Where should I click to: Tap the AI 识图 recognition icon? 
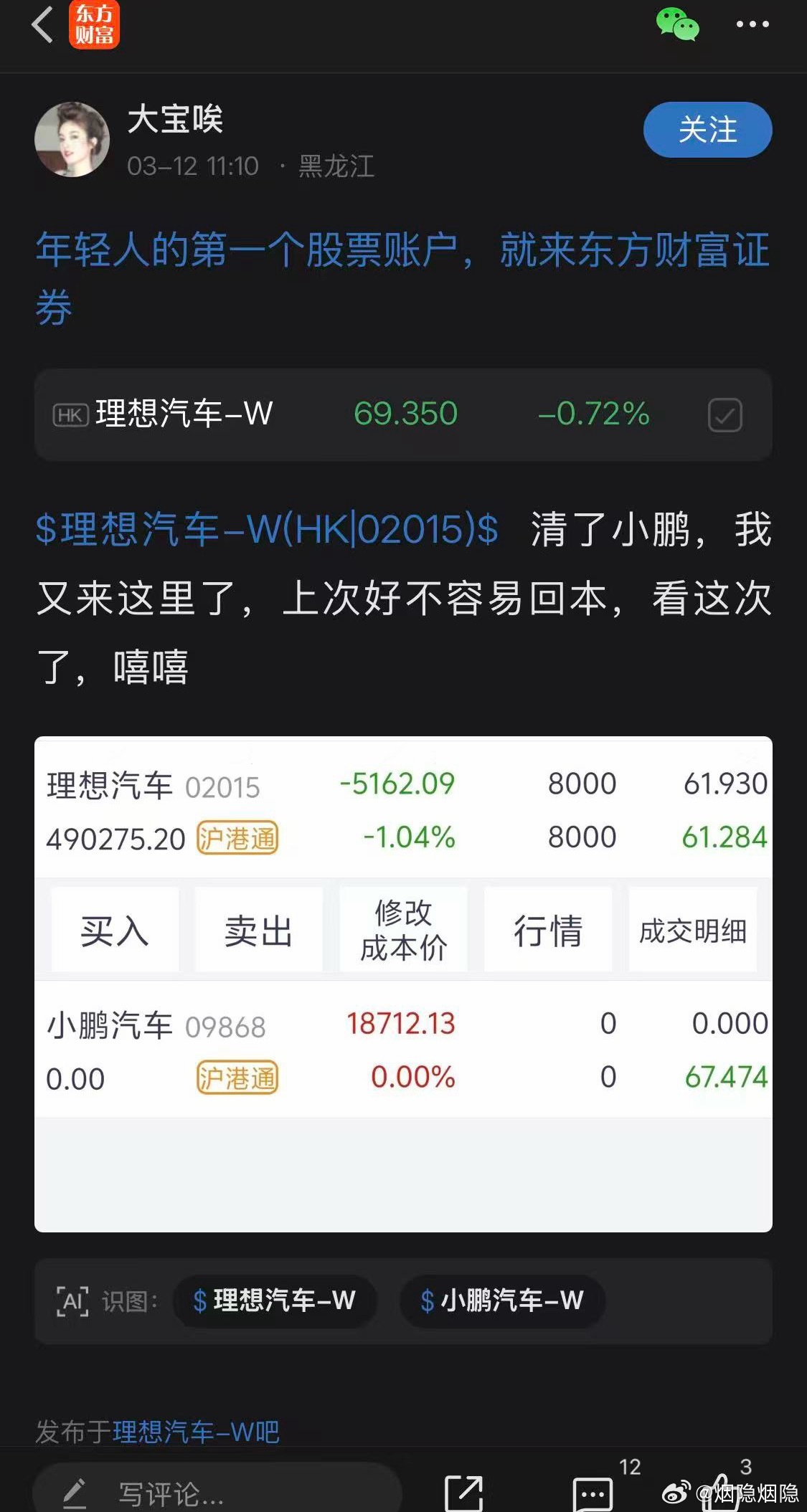[71, 1302]
